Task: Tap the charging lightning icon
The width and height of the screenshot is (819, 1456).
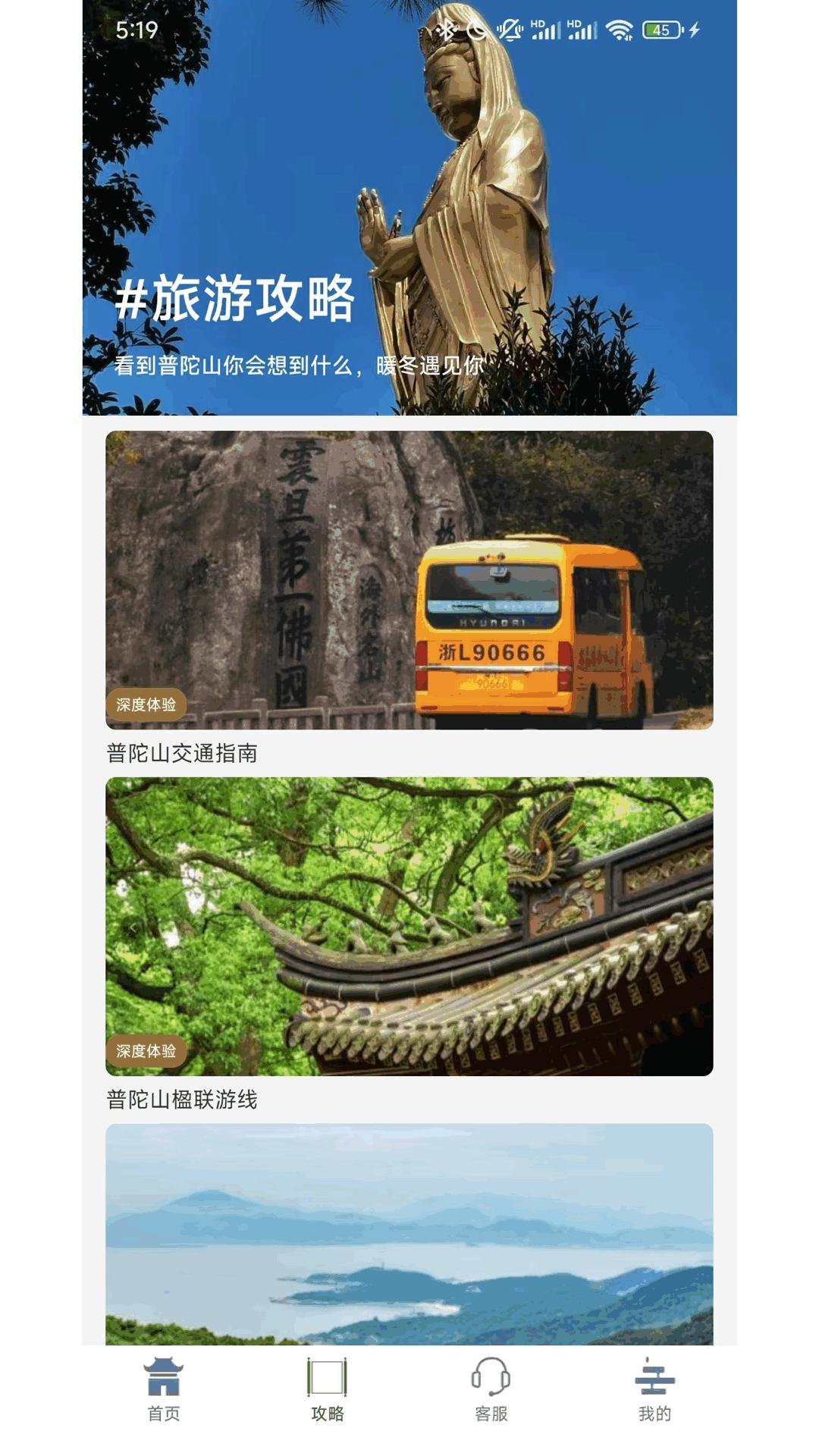Action: pyautogui.click(x=695, y=29)
